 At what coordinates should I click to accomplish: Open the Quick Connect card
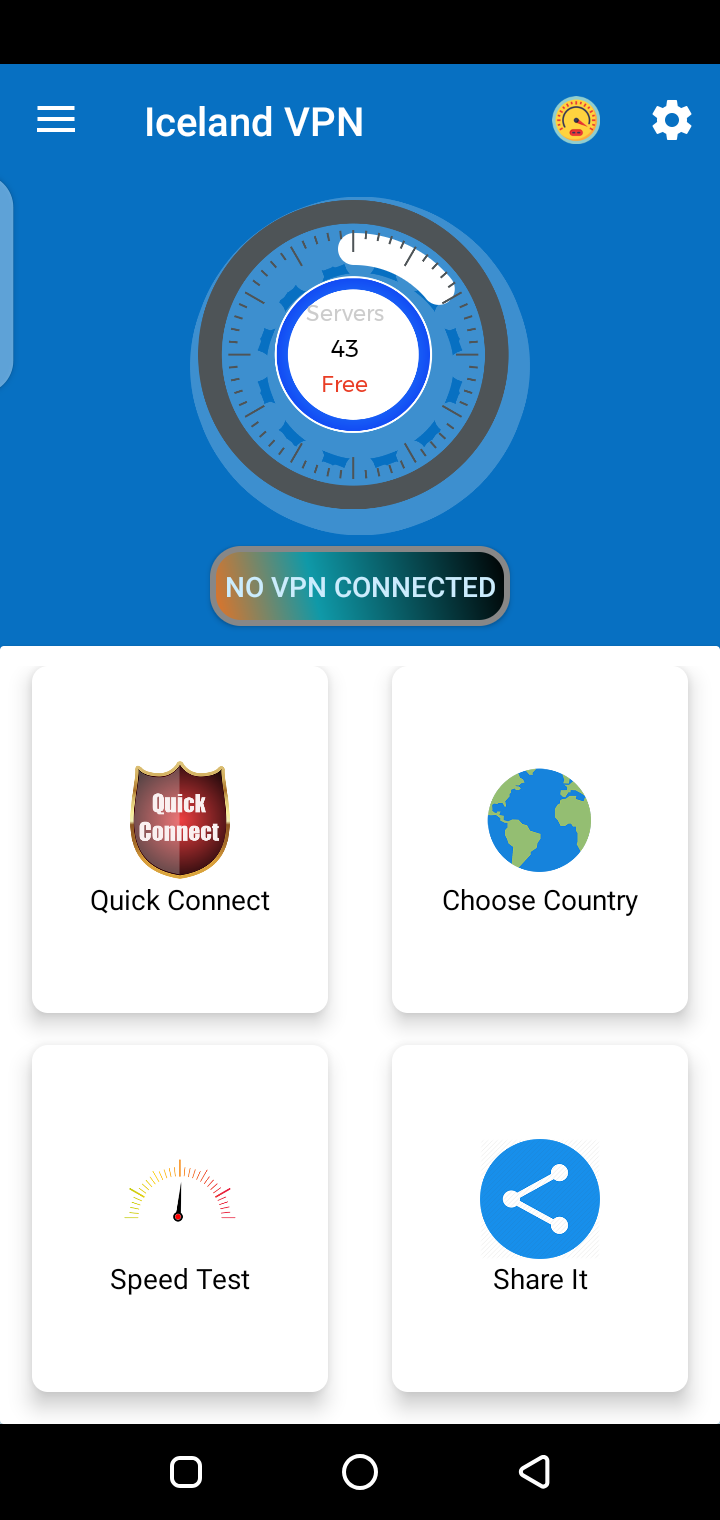coord(180,840)
